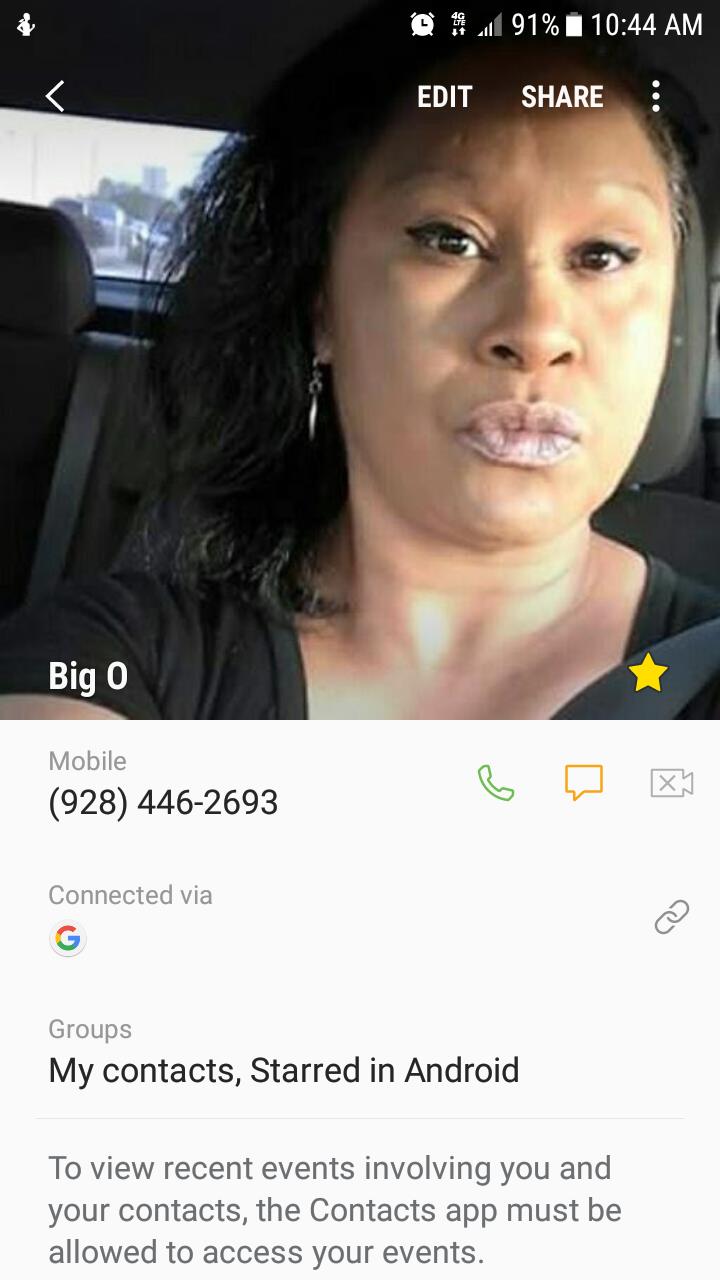Toggle the favorite star for Big O
Image resolution: width=720 pixels, height=1280 pixels.
point(648,675)
